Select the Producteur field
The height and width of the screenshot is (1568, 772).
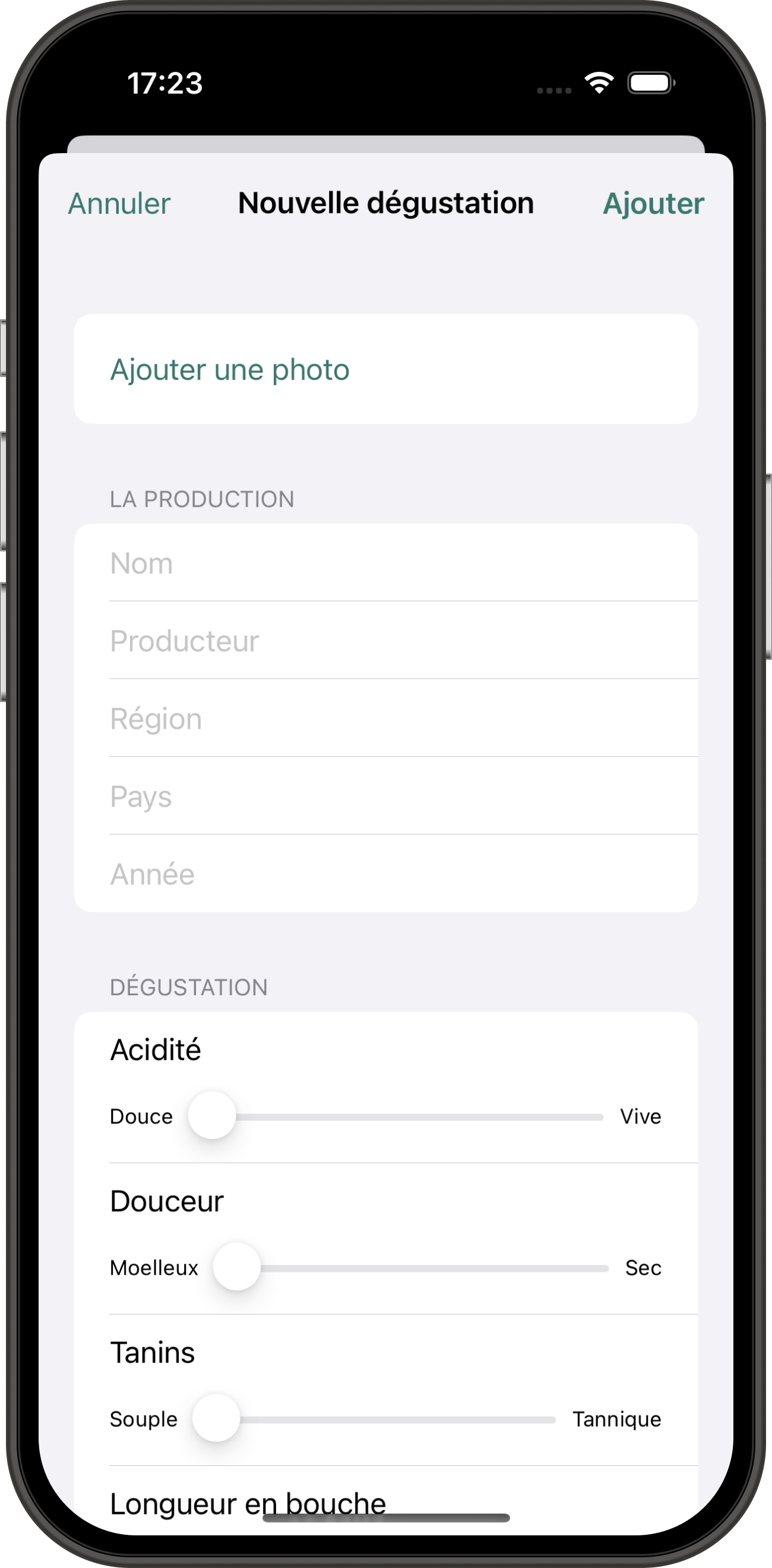(385, 641)
